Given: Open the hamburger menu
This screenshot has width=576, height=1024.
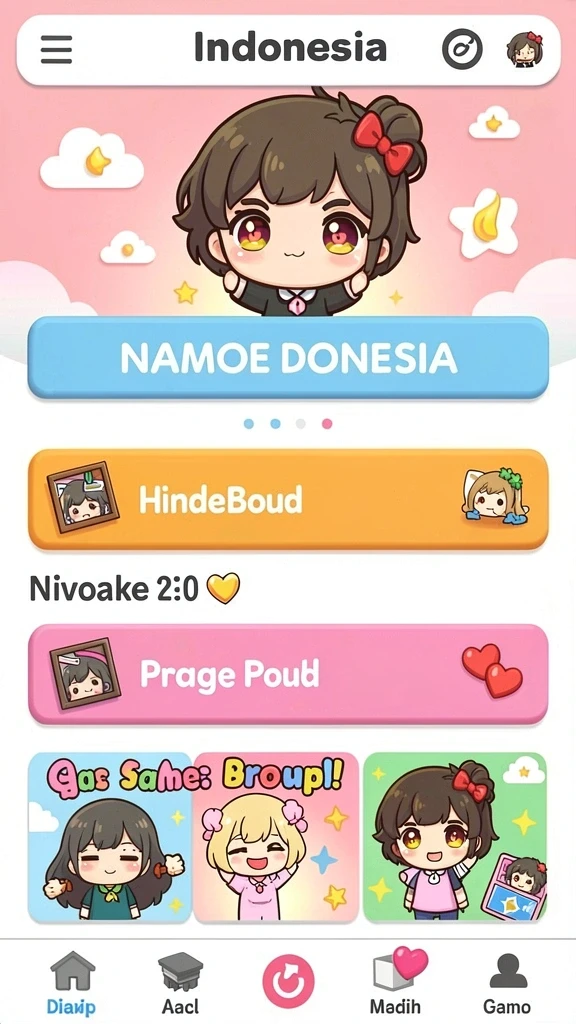Looking at the screenshot, I should (56, 49).
